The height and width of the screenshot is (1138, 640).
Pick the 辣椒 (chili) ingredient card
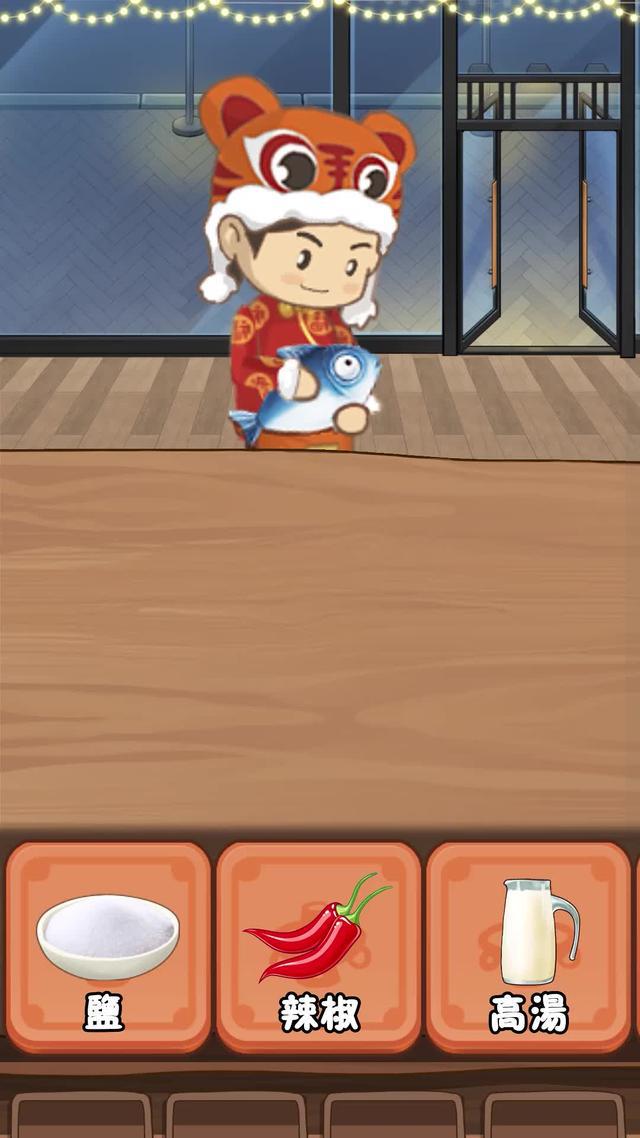click(319, 945)
